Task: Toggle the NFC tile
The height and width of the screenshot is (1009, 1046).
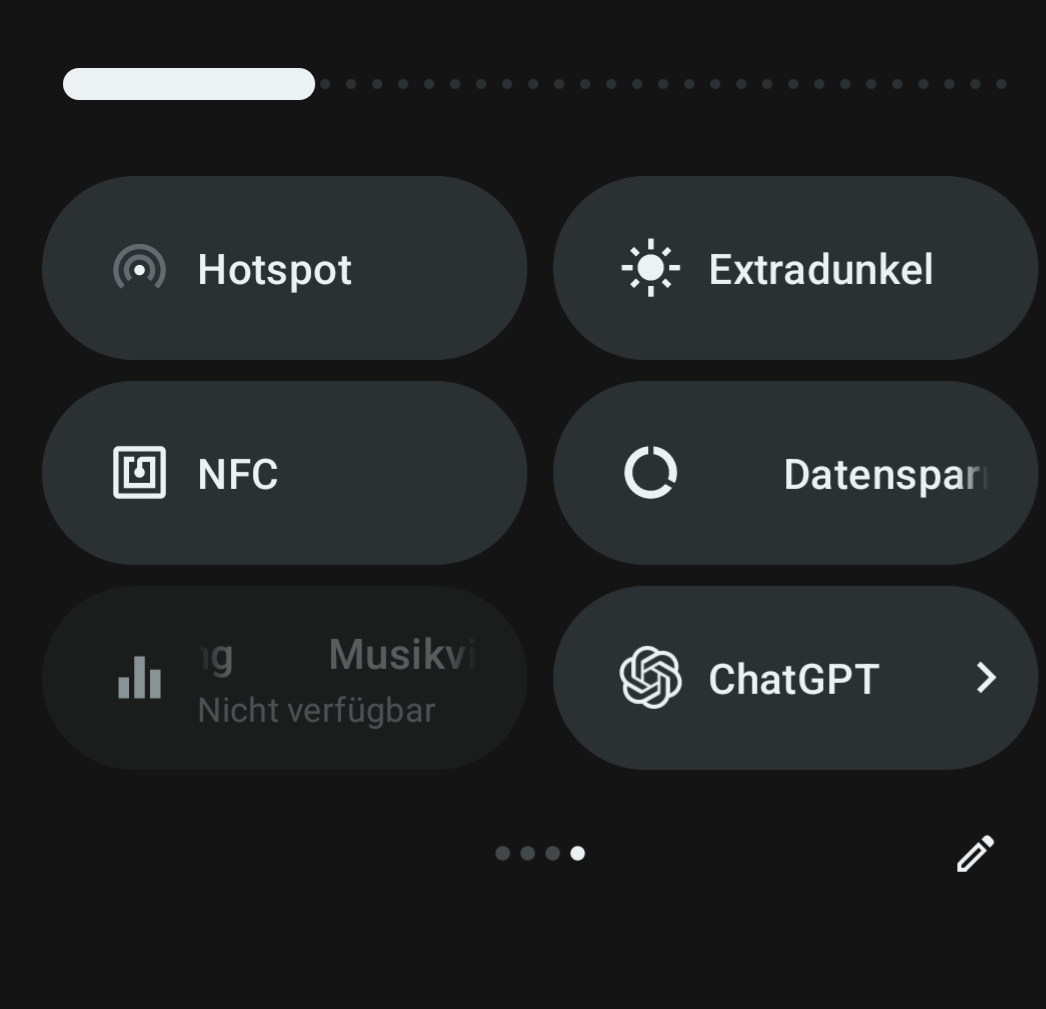Action: (x=284, y=473)
